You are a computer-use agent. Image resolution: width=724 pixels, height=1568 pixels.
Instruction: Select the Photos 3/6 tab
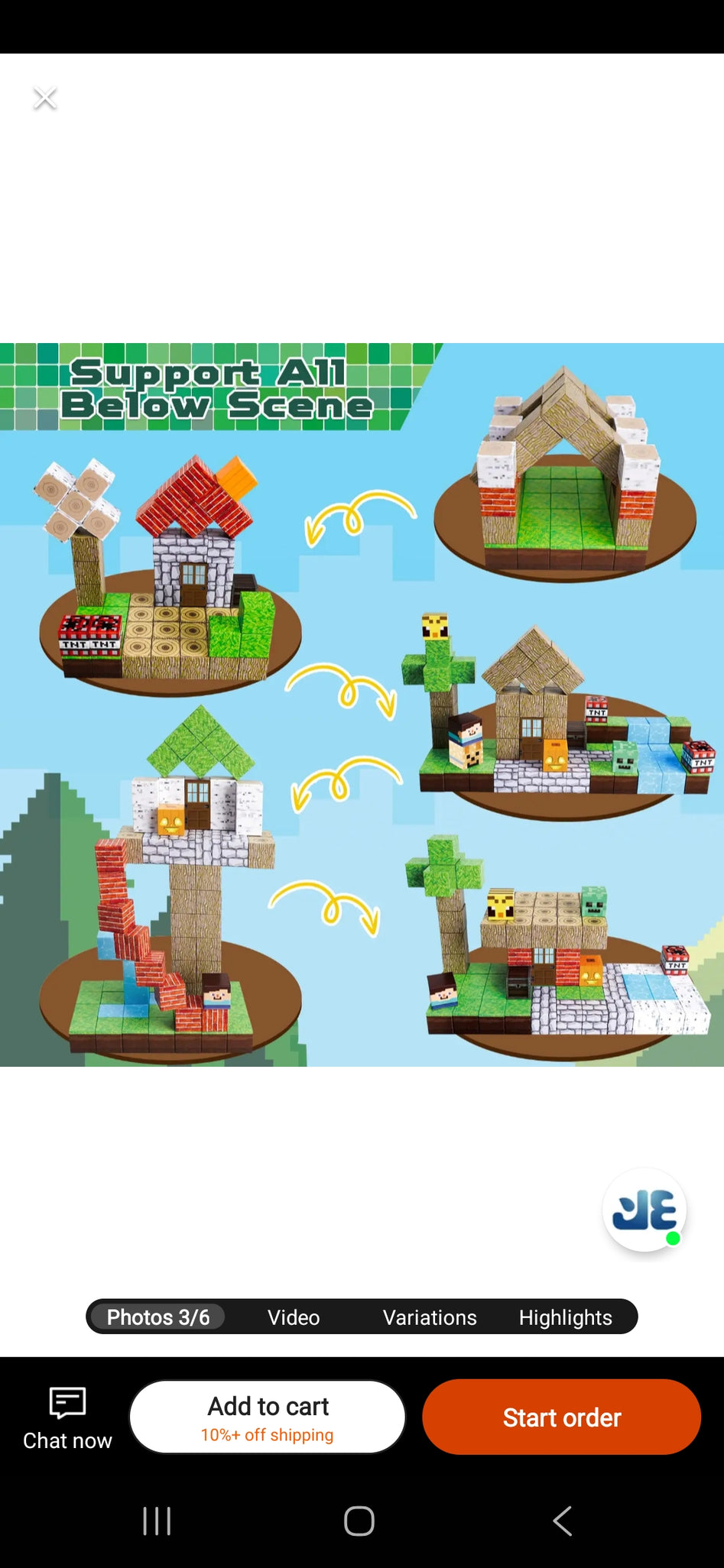click(157, 1317)
